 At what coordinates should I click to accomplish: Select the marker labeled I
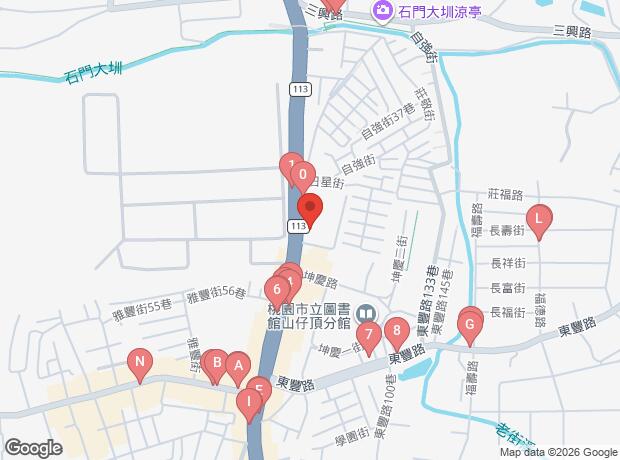[x=247, y=403]
